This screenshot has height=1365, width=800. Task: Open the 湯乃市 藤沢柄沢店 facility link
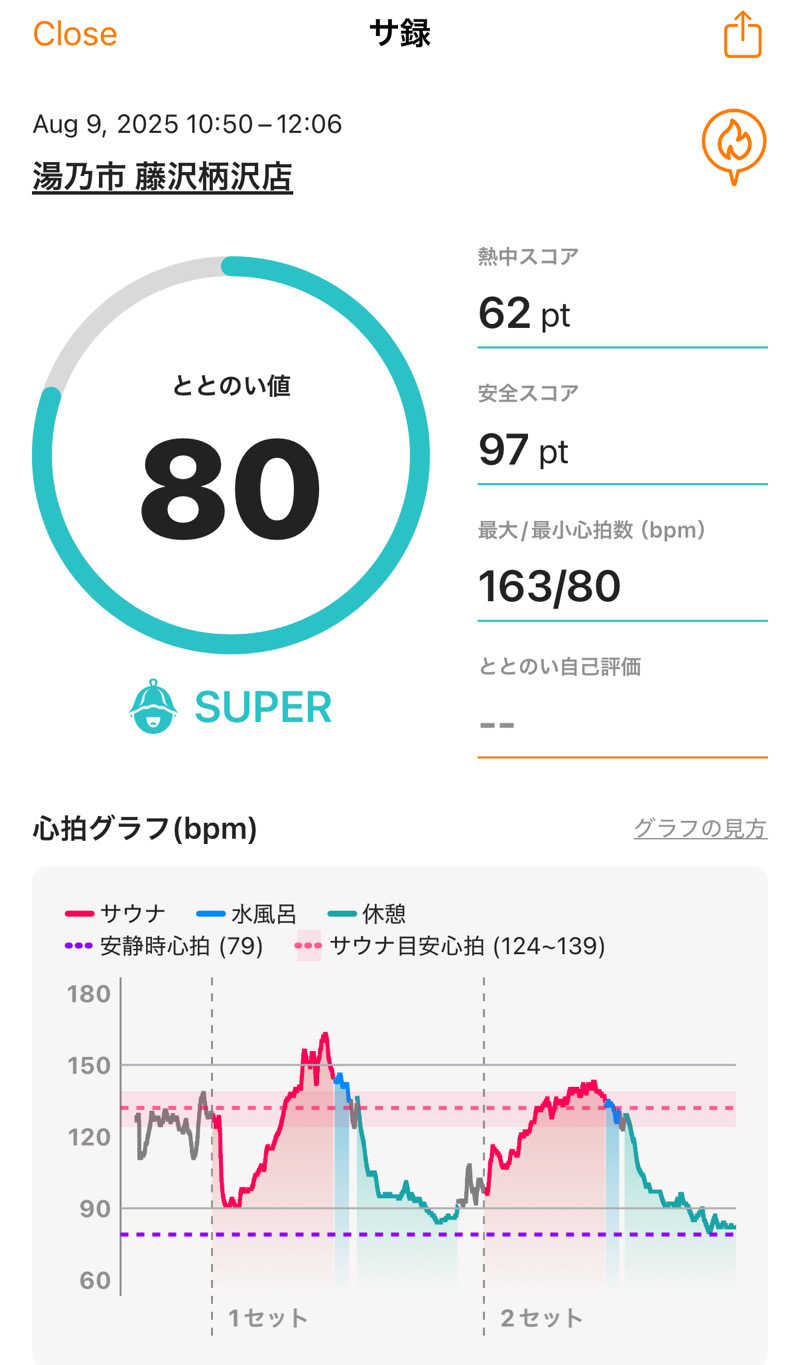coord(162,178)
